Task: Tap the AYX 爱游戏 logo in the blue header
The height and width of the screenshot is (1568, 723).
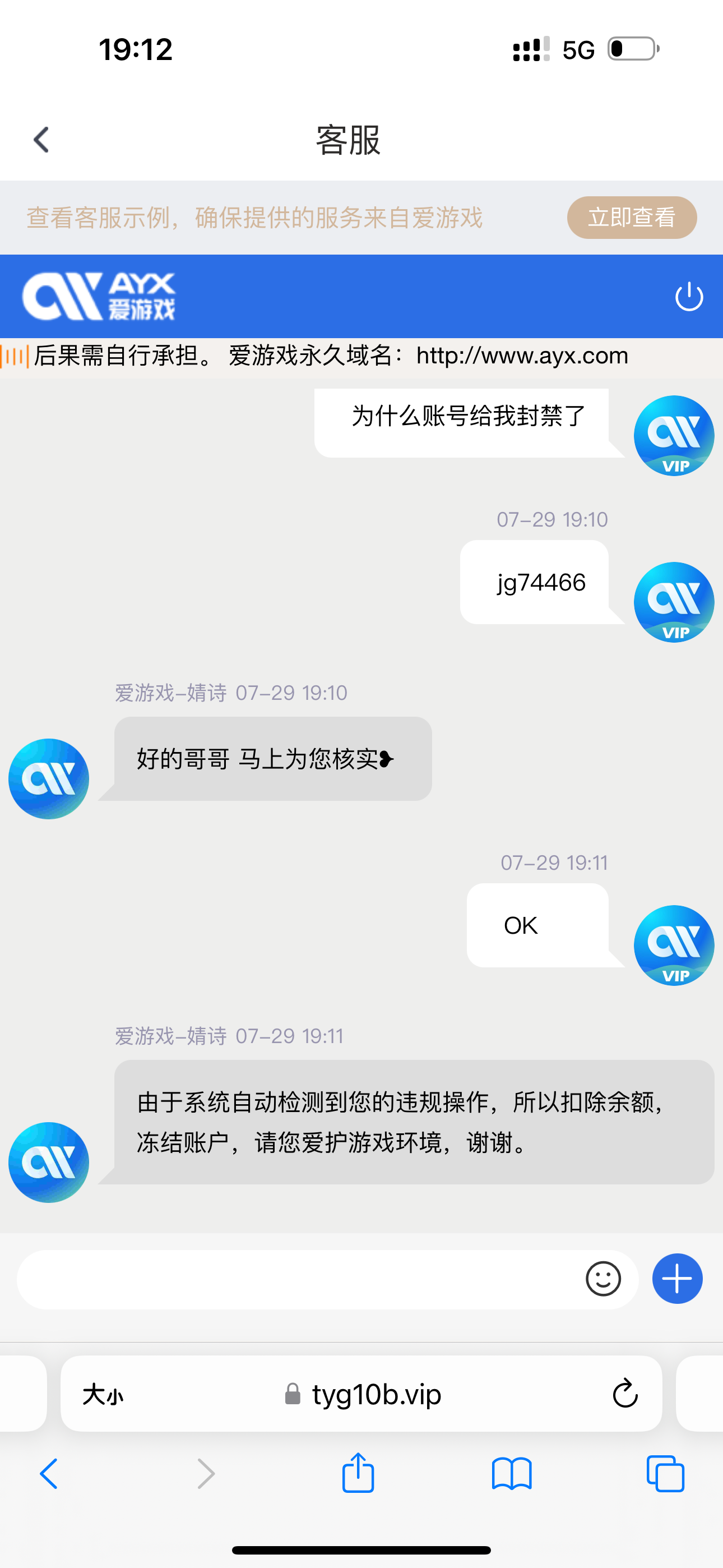Action: (99, 297)
